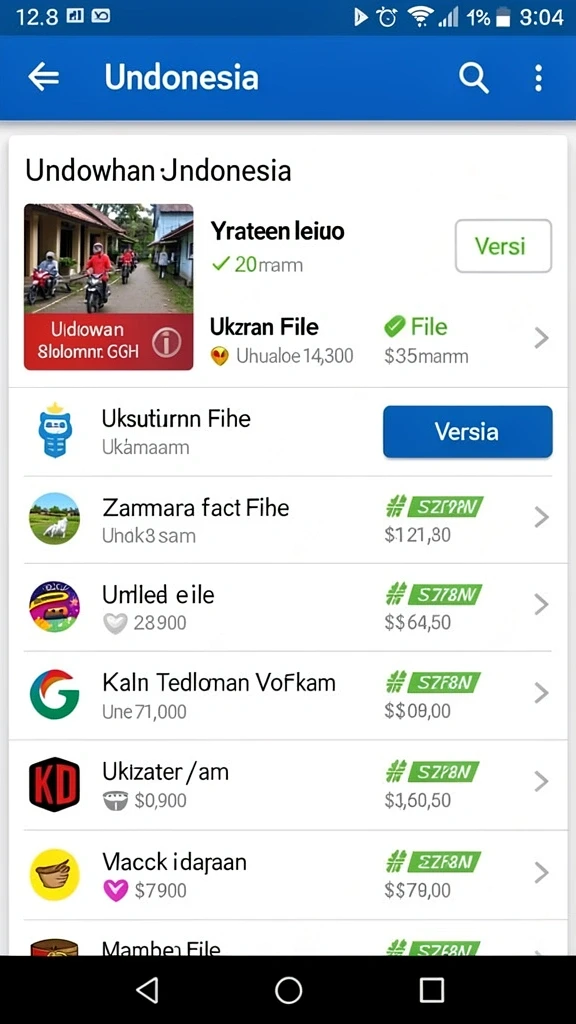
Task: Open the Zammara fact Fihe row
Action: coord(288,519)
